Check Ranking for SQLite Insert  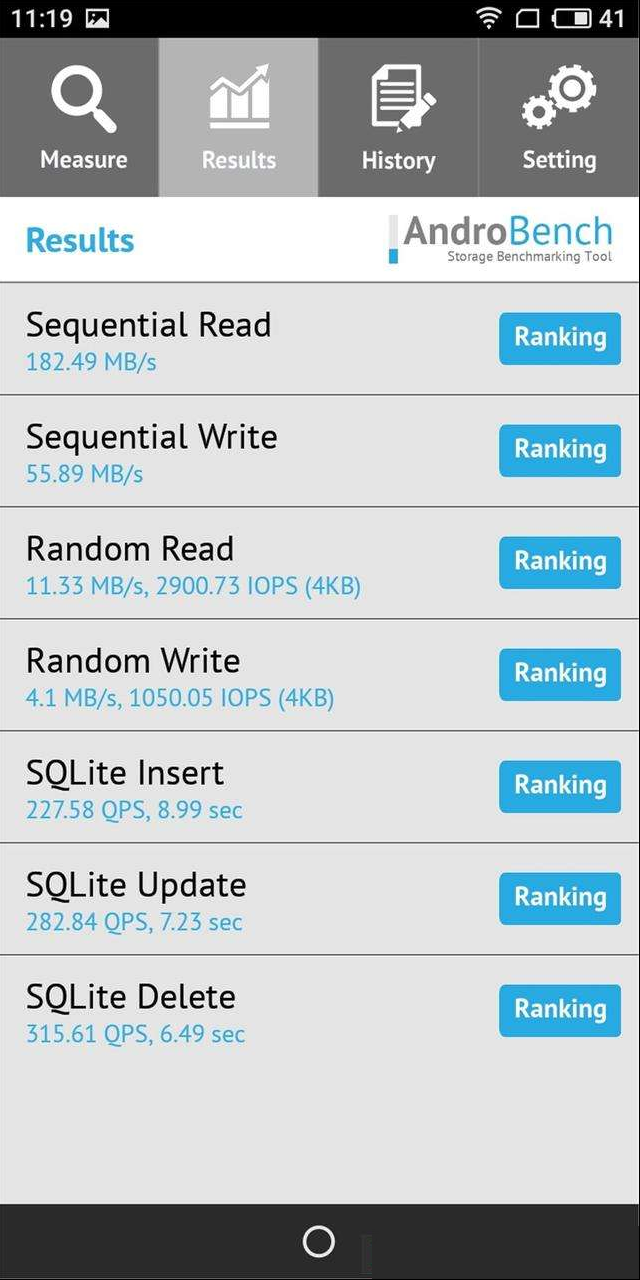560,786
